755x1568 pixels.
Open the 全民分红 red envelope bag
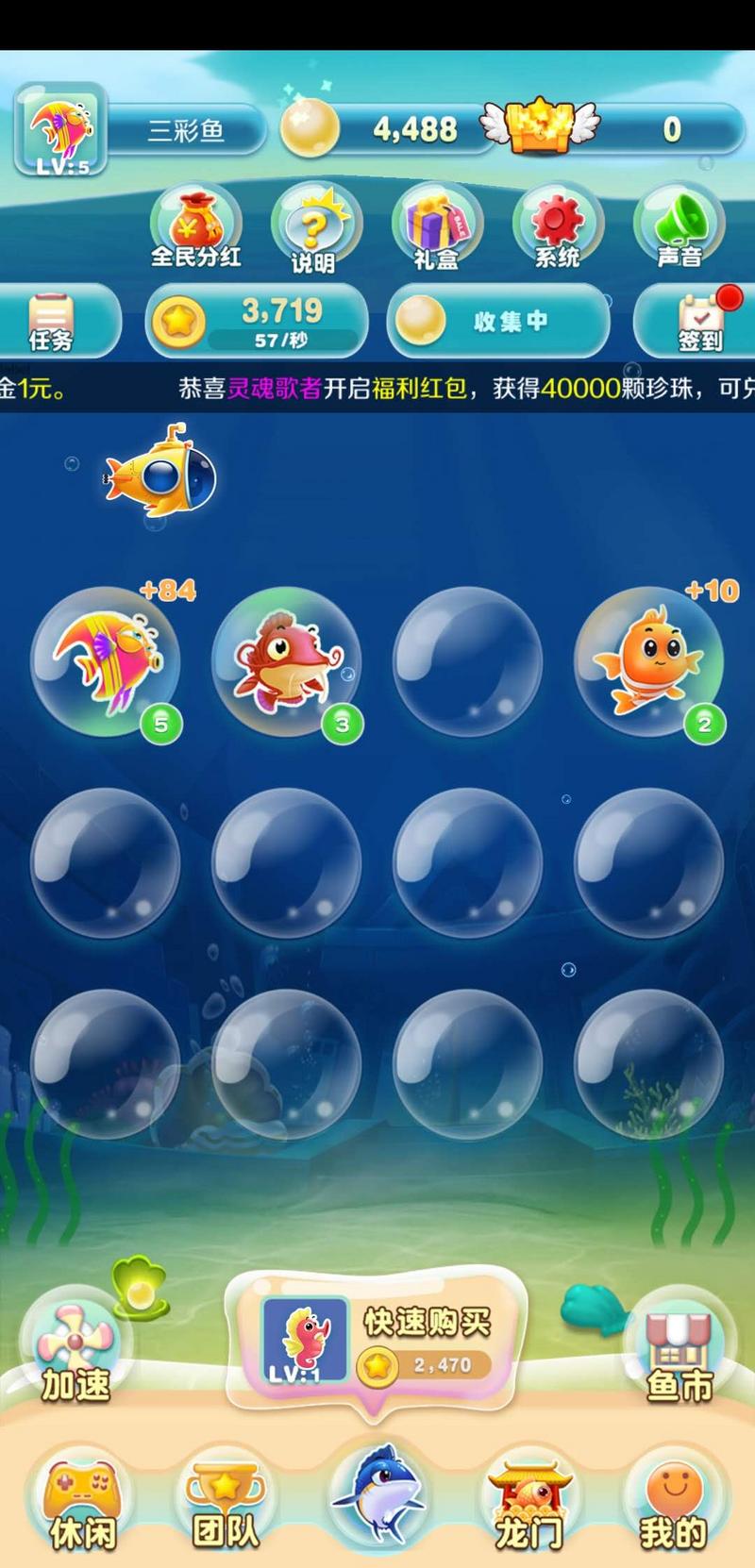tap(196, 228)
